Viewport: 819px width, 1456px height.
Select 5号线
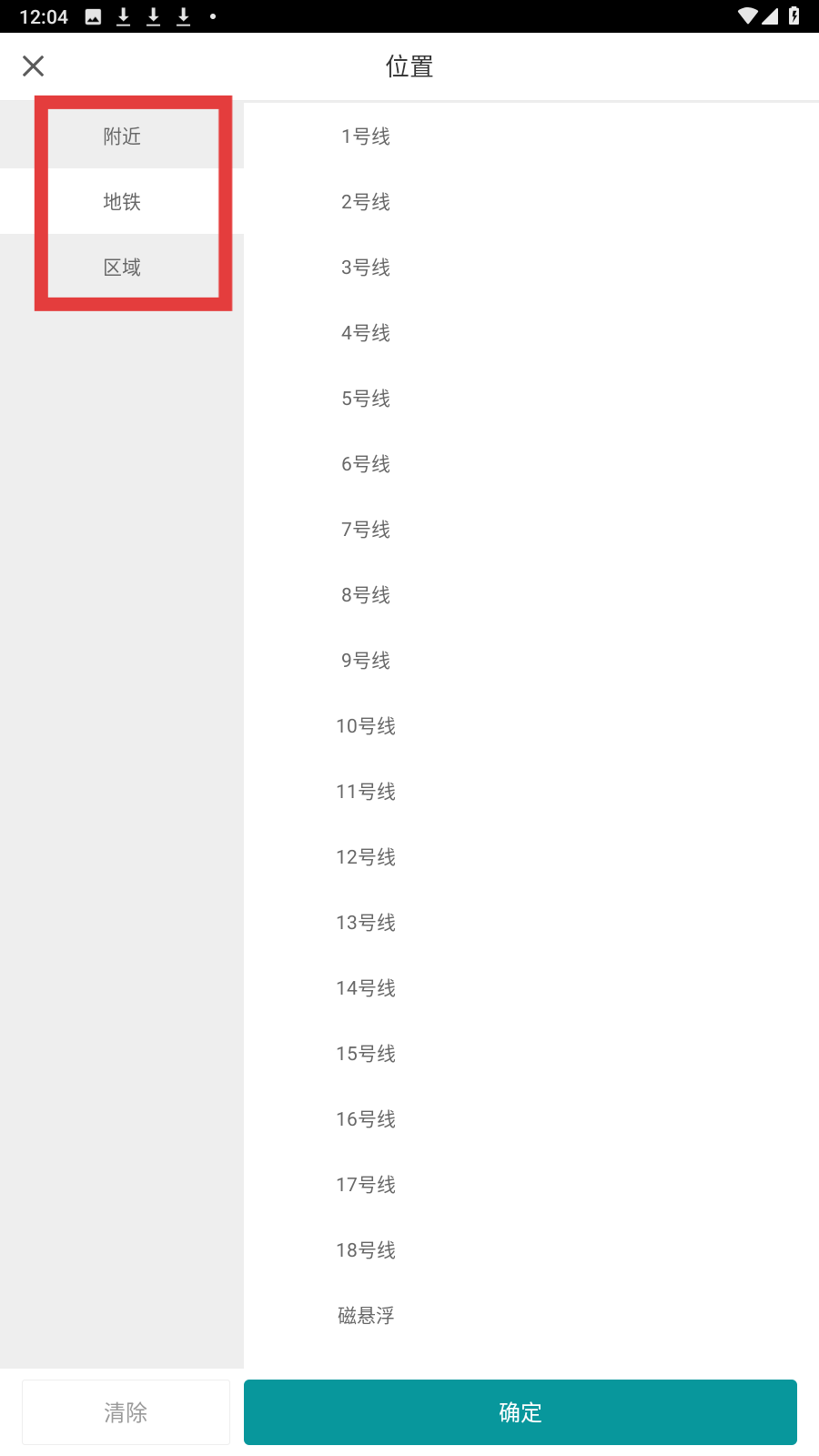(x=366, y=399)
